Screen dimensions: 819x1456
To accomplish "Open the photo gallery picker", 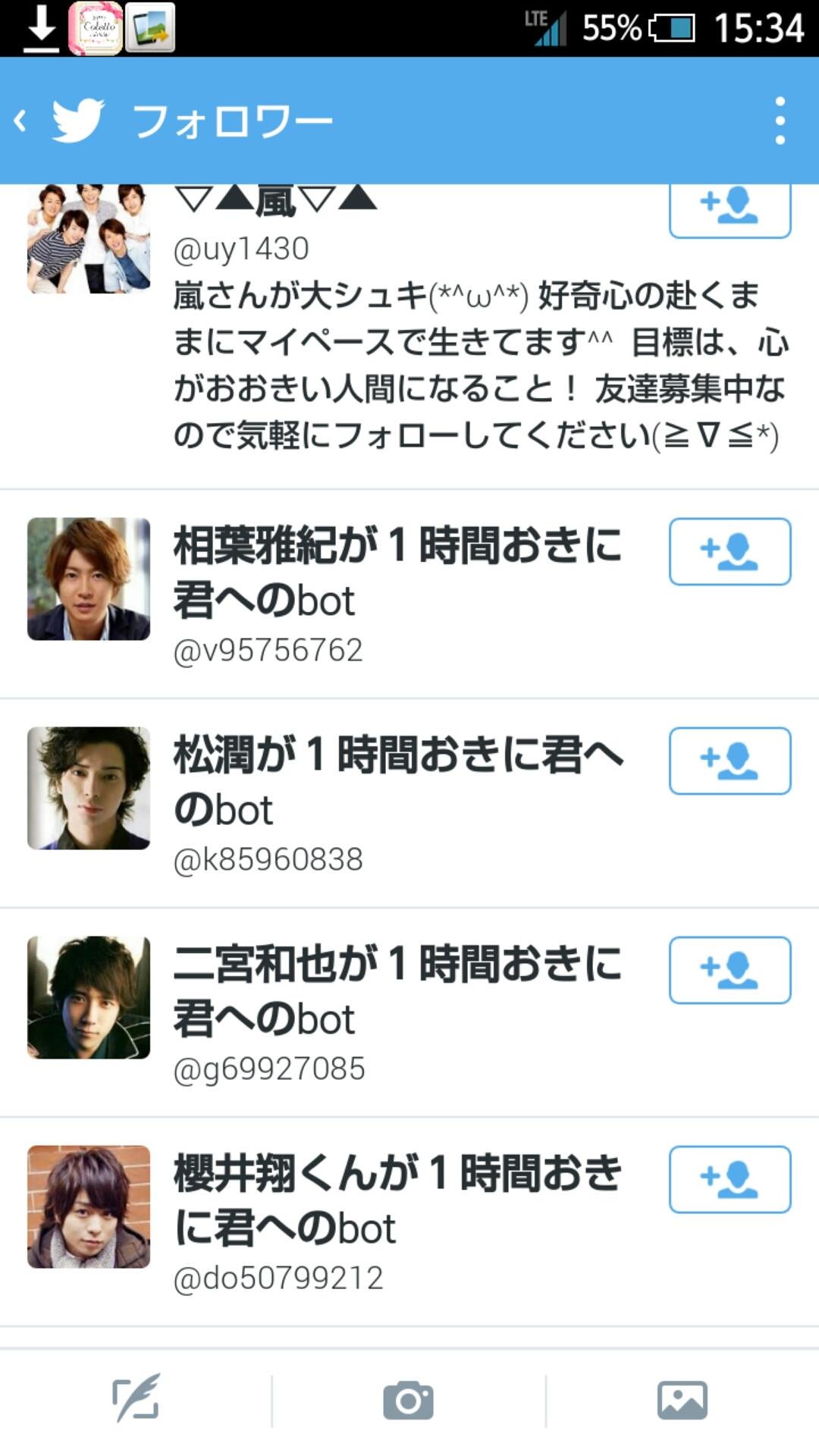I will [682, 1399].
